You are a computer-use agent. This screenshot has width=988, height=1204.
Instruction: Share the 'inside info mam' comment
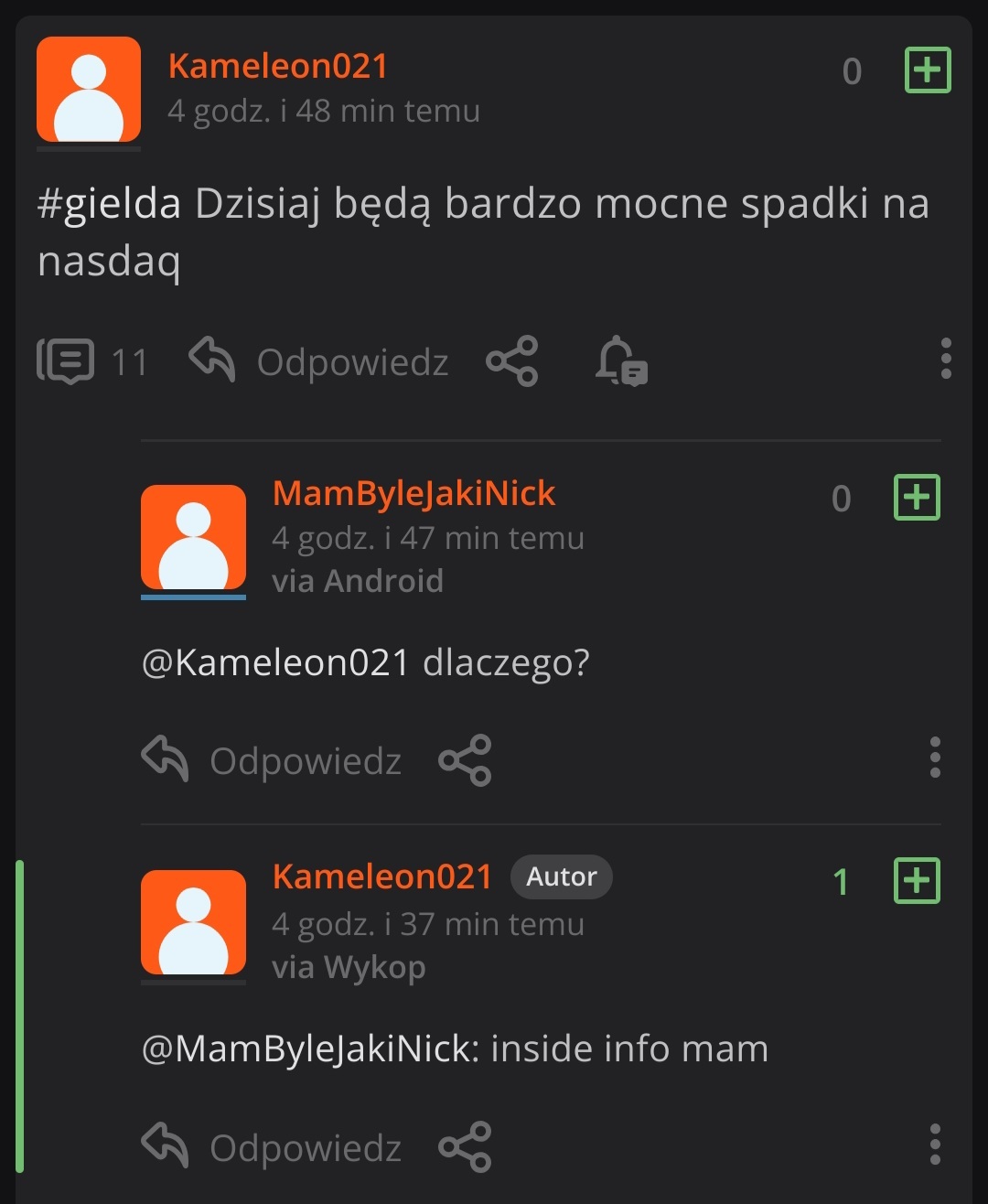[x=465, y=1147]
